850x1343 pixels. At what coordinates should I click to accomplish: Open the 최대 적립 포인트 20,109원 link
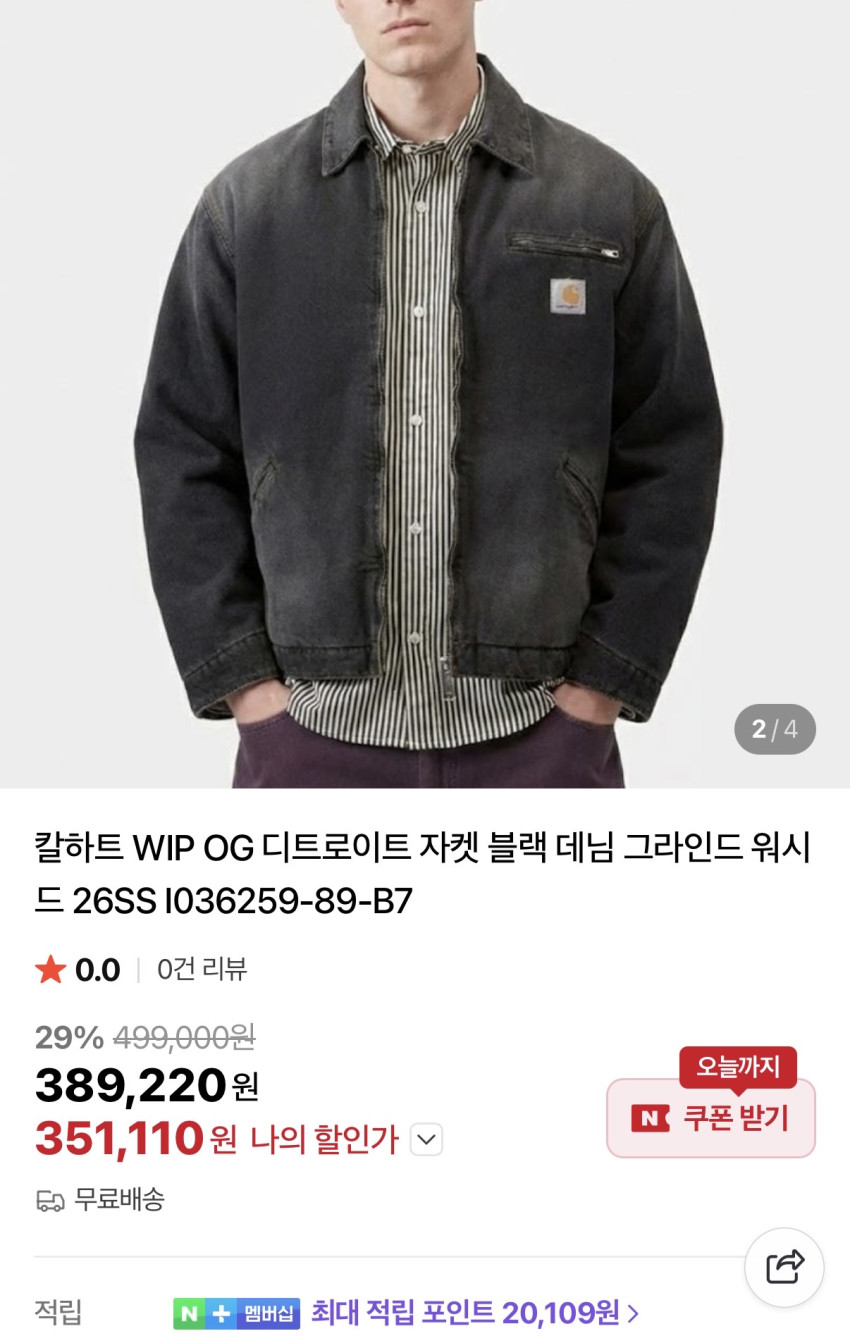tap(475, 1311)
